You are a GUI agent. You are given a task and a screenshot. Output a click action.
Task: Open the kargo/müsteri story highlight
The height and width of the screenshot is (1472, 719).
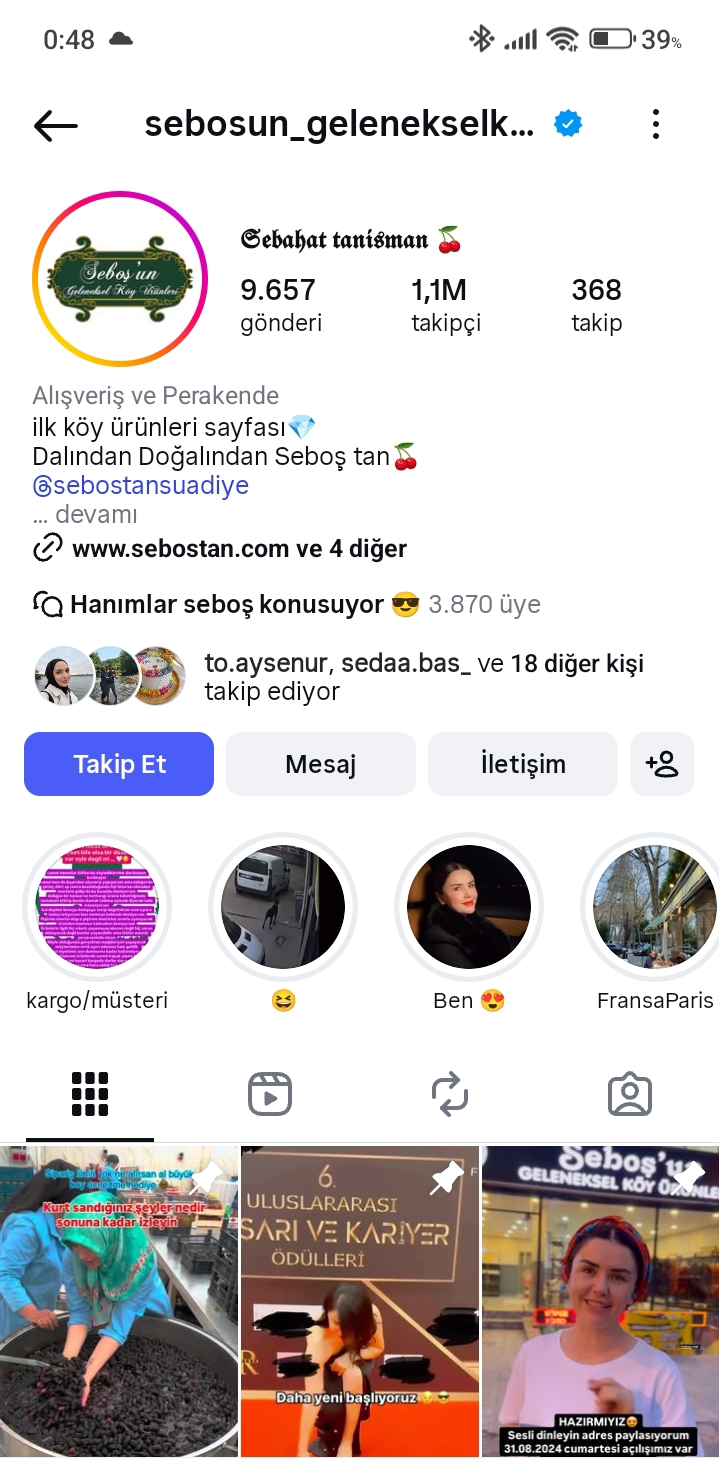pyautogui.click(x=97, y=907)
